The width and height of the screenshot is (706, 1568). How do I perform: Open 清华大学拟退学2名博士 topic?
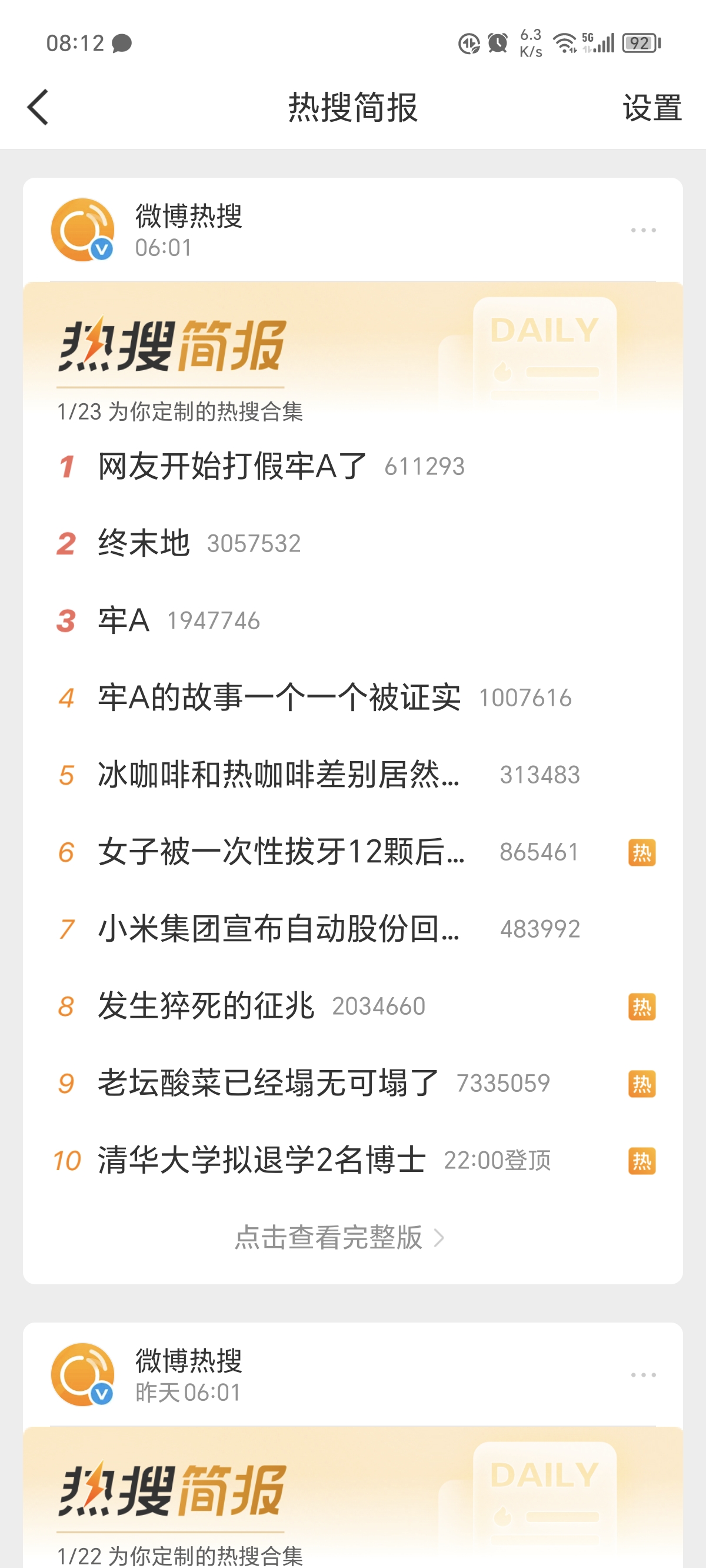click(x=262, y=1160)
